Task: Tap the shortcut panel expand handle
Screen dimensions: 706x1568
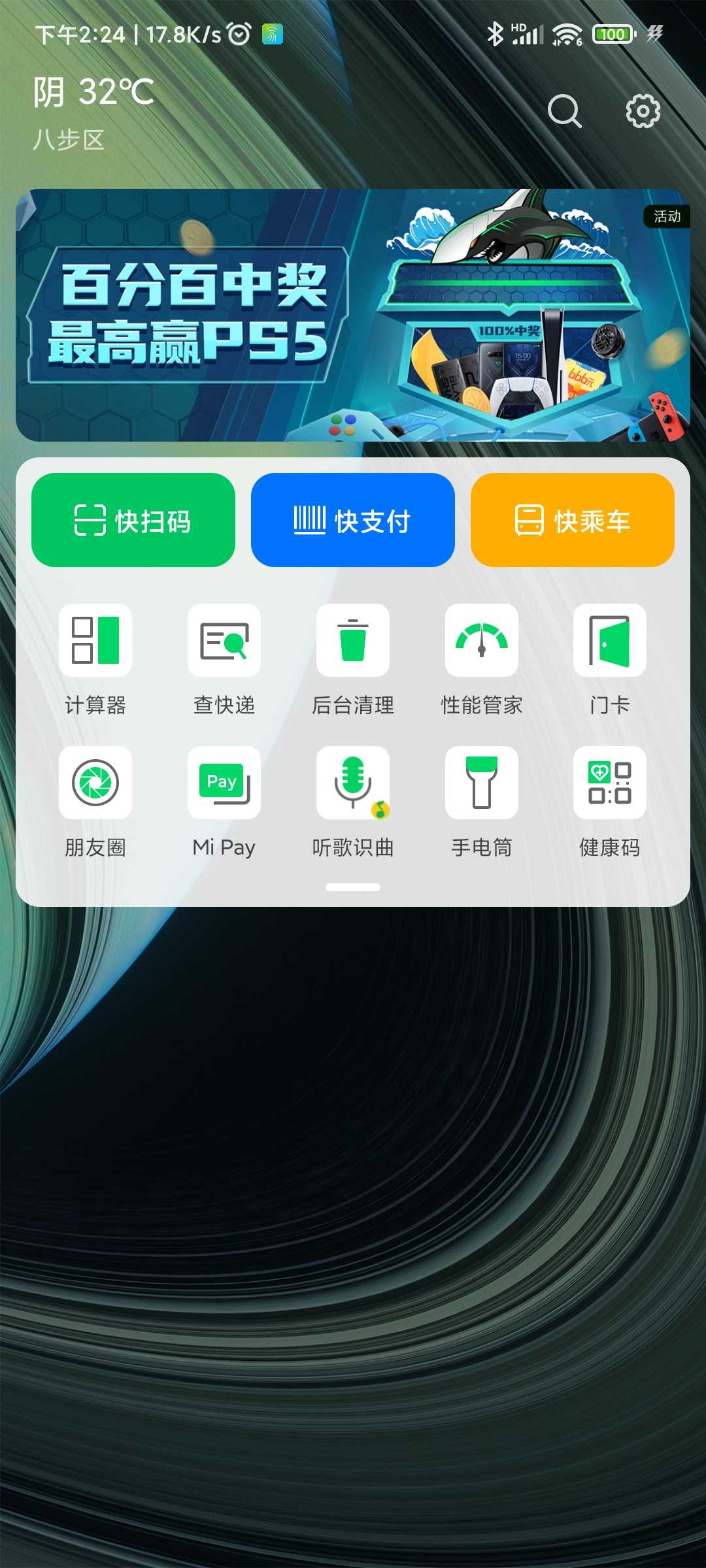Action: (353, 887)
